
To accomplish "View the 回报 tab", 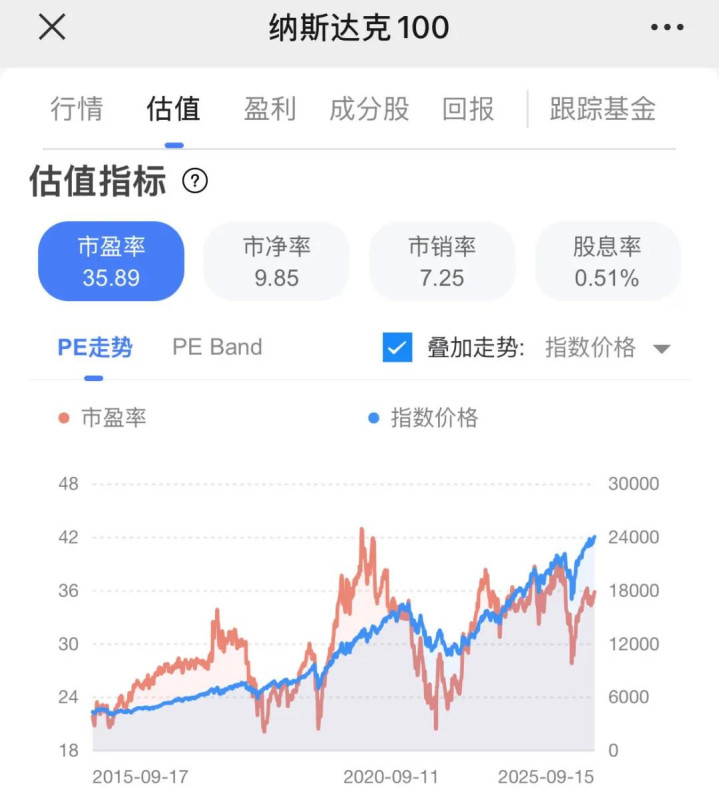I will click(468, 109).
